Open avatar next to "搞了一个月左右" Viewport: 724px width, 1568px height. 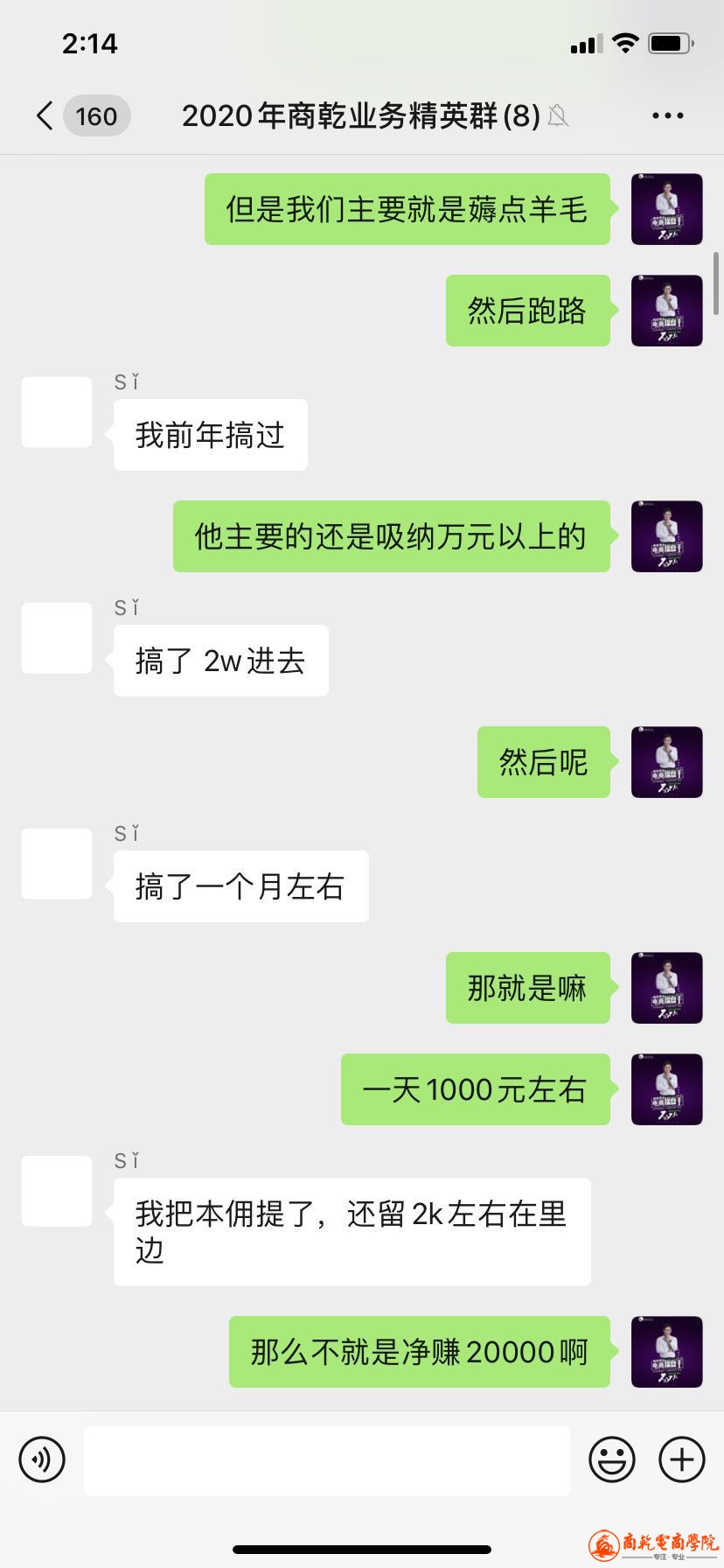(57, 864)
